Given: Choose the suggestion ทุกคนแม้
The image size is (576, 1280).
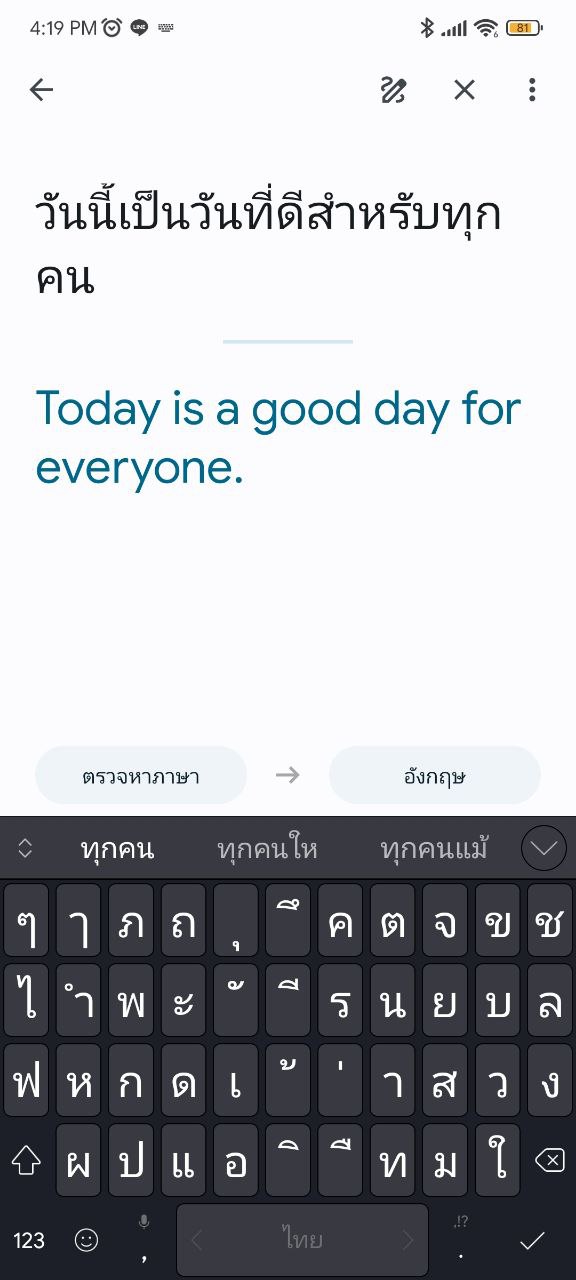Looking at the screenshot, I should 435,849.
